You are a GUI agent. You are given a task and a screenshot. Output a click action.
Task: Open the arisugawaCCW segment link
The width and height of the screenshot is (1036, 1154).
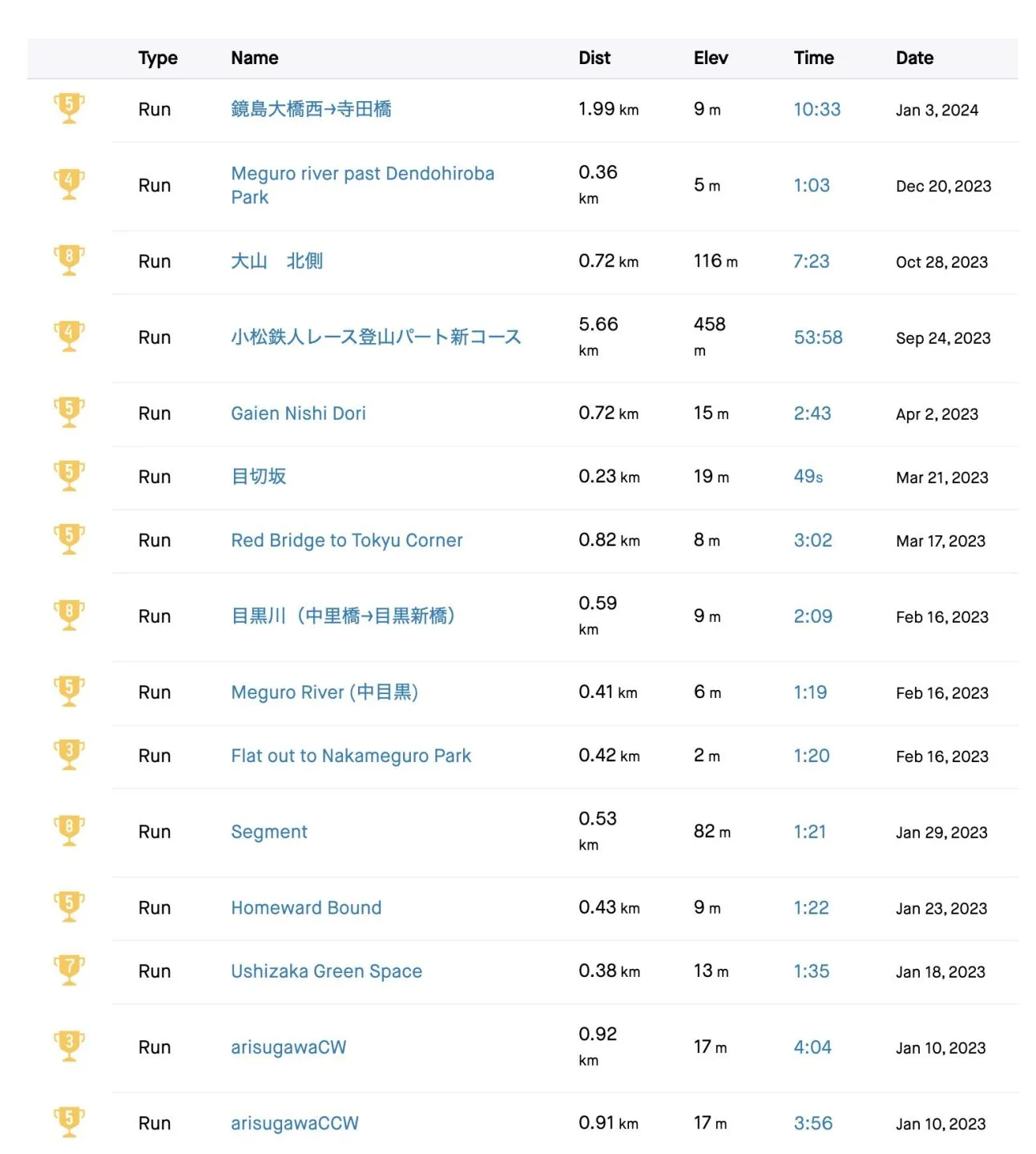coord(294,1124)
